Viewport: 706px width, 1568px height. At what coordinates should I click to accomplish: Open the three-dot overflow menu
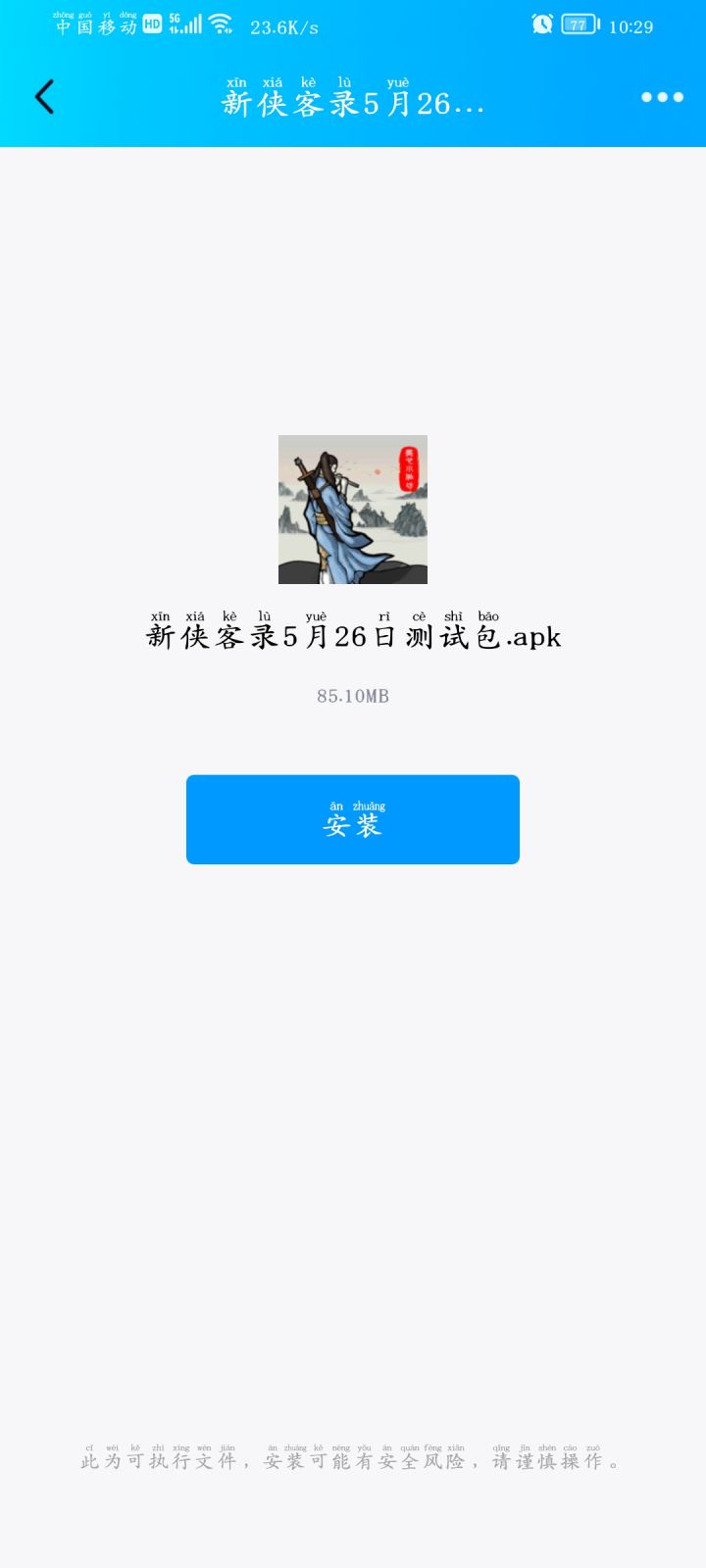662,97
